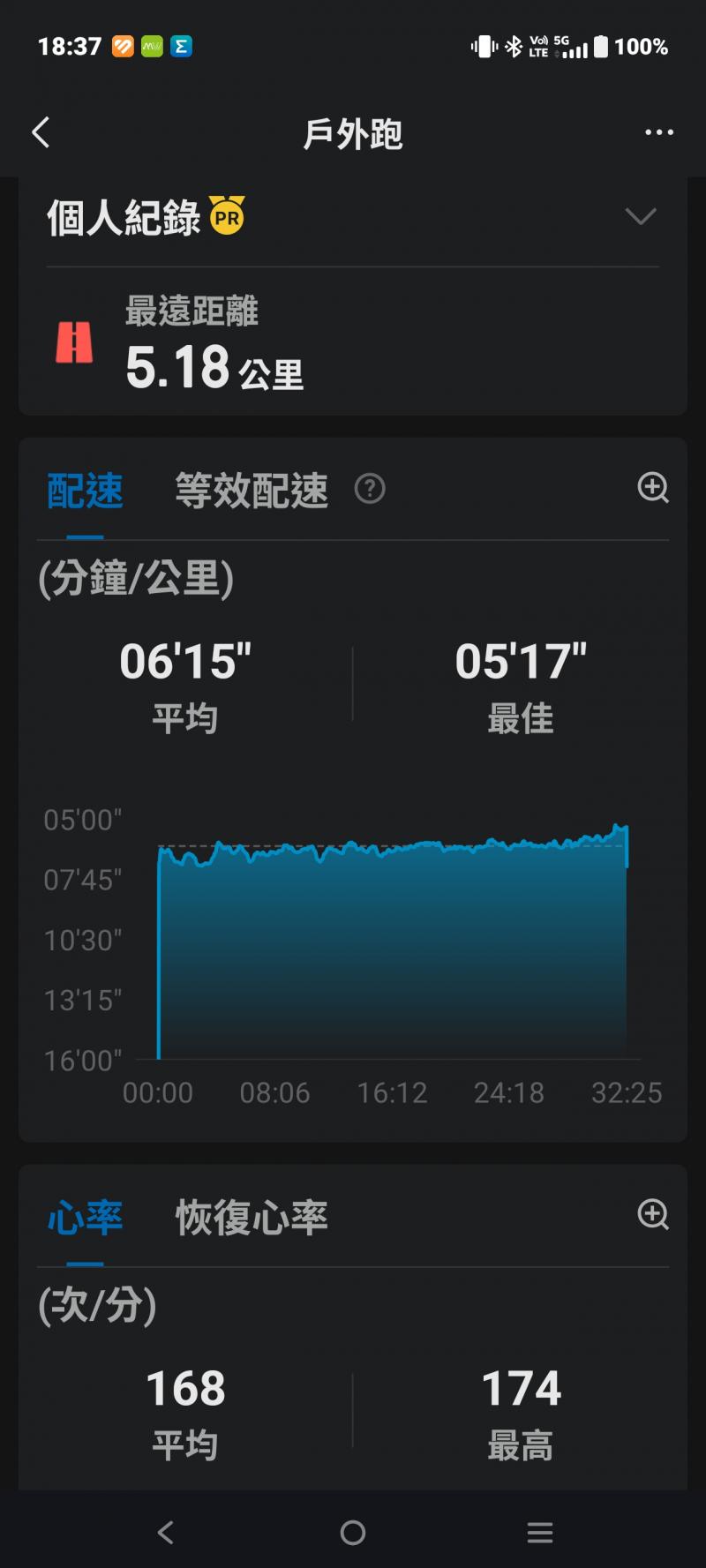The image size is (706, 1568).
Task: Enlarge the 心率 chart
Action: tap(653, 1214)
